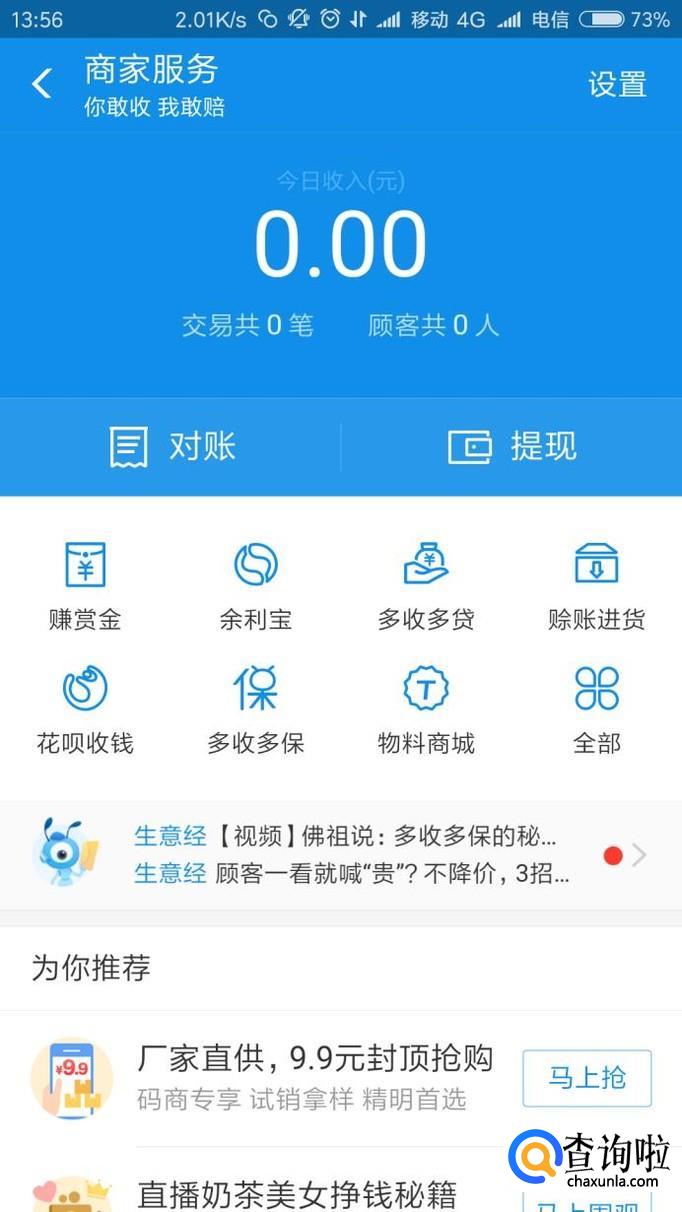
Task: Open 直播奶茶美女挣钱秘籍 recommendation
Action: pyautogui.click(x=296, y=1194)
